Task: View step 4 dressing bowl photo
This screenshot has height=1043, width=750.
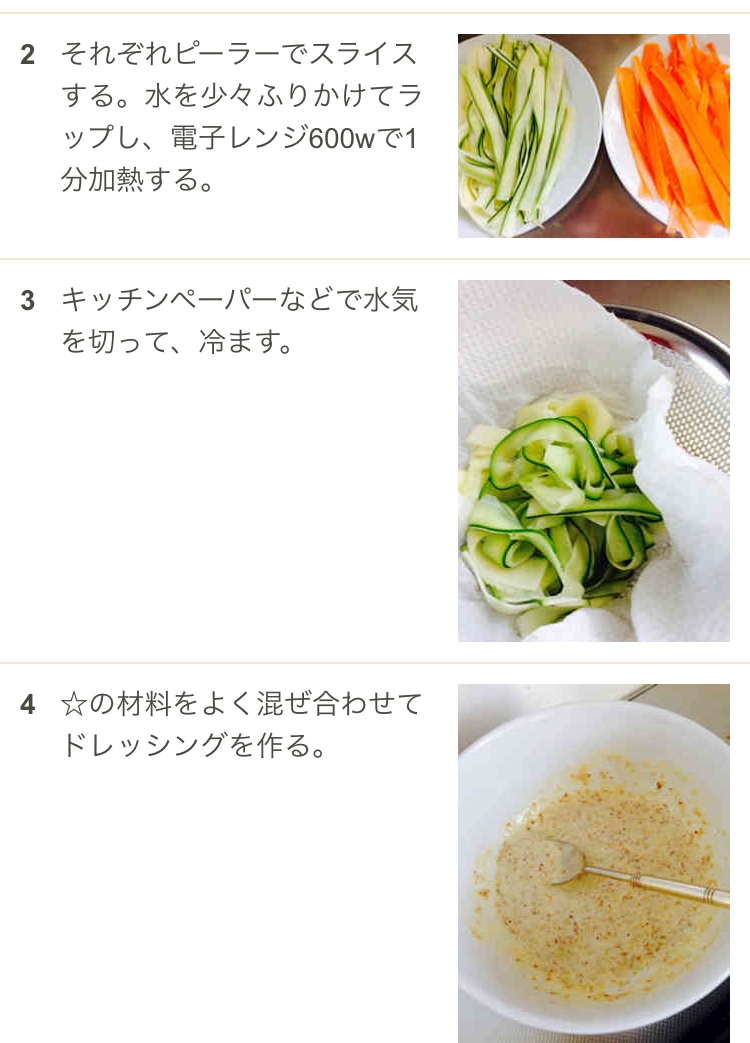Action: click(x=594, y=863)
